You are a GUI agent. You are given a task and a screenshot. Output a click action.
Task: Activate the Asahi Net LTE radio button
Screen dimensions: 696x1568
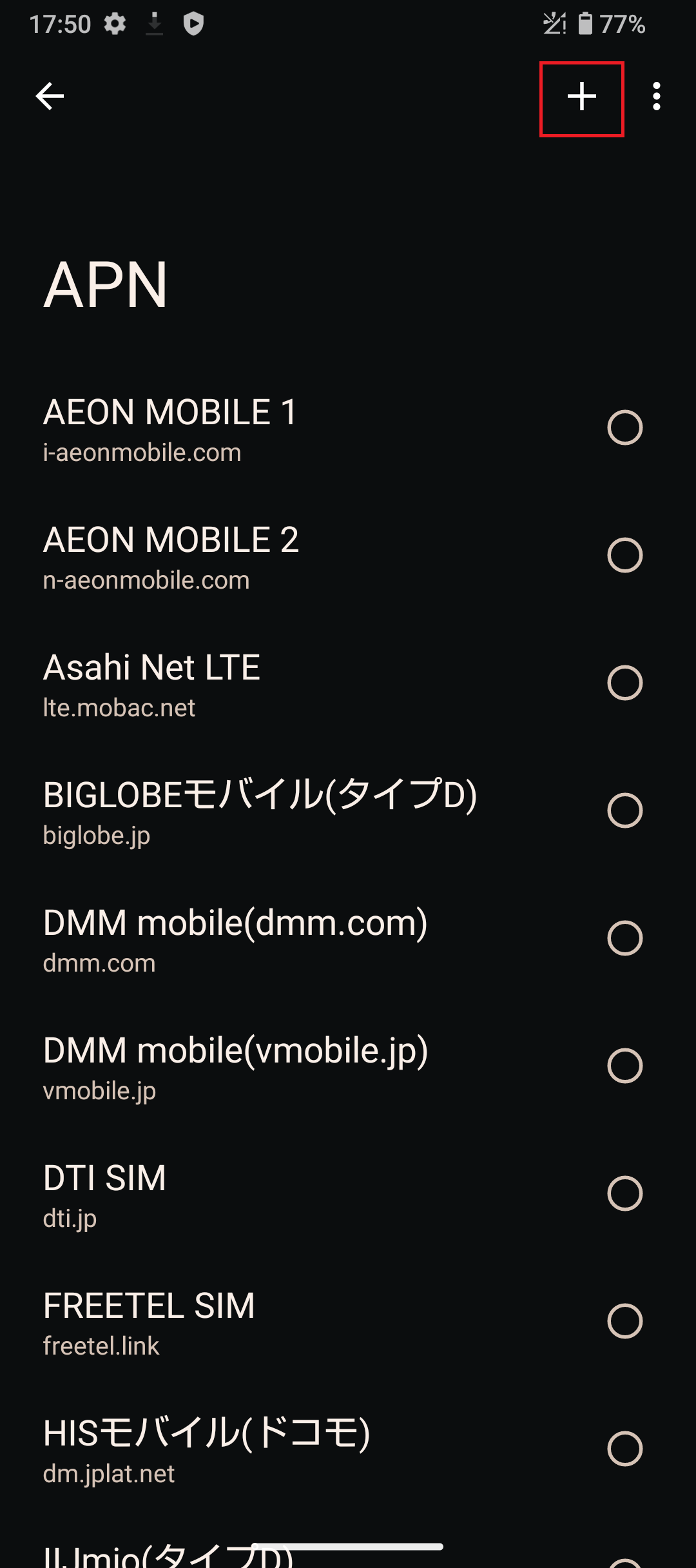[x=624, y=683]
